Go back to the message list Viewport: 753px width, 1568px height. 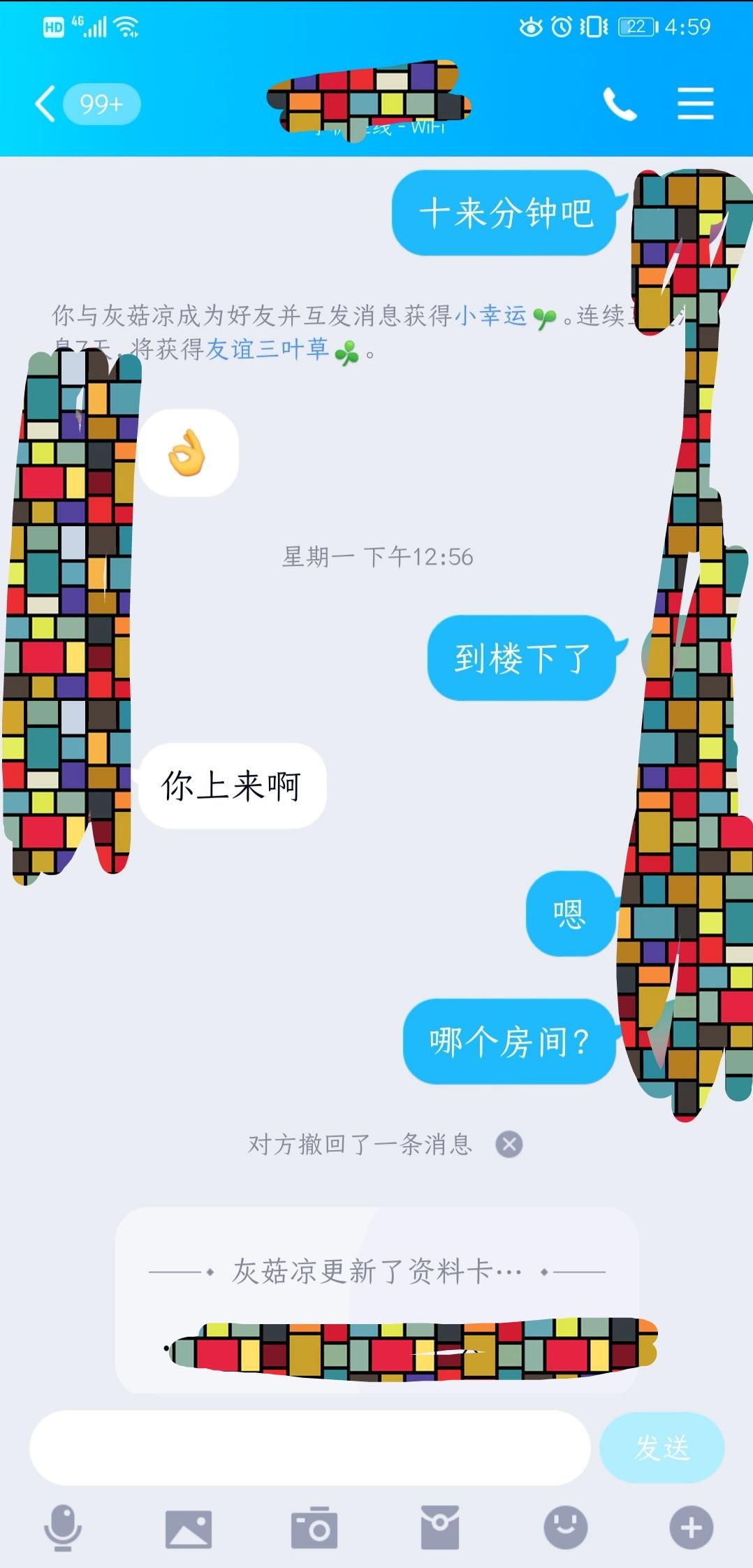click(46, 104)
